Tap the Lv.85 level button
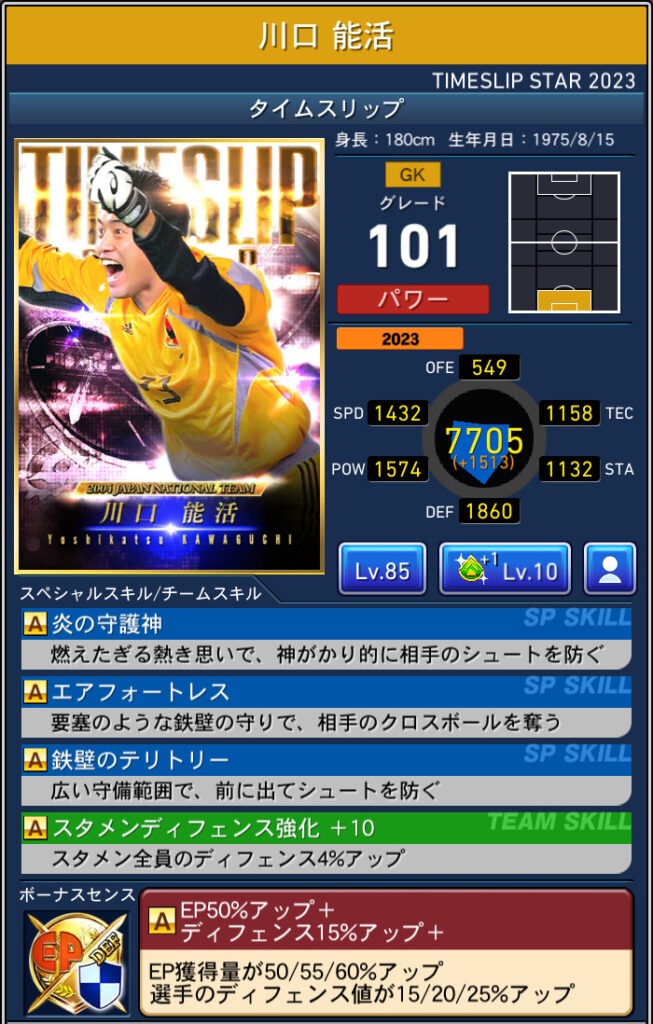Screen dimensions: 653x1024 [x=382, y=570]
